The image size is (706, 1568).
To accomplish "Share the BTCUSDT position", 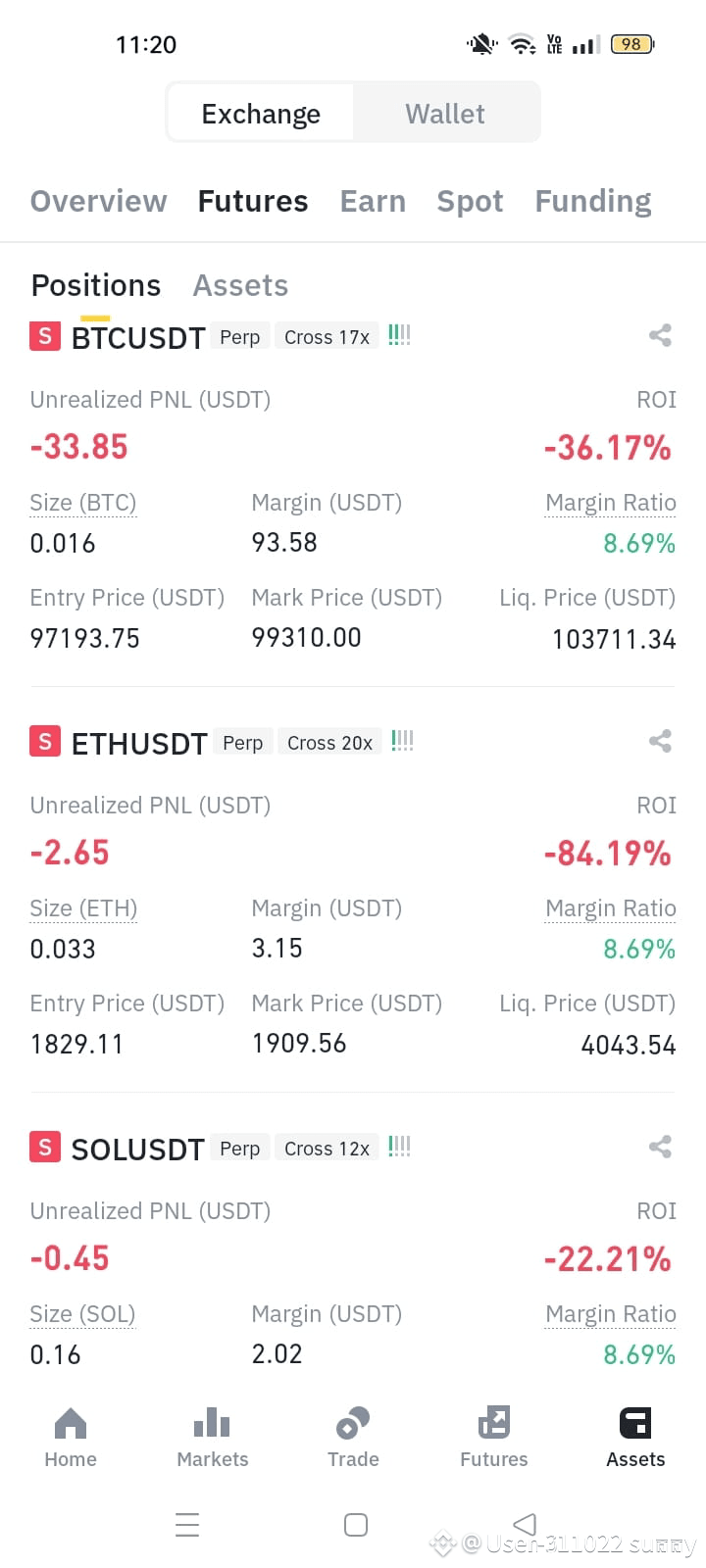I will (660, 336).
